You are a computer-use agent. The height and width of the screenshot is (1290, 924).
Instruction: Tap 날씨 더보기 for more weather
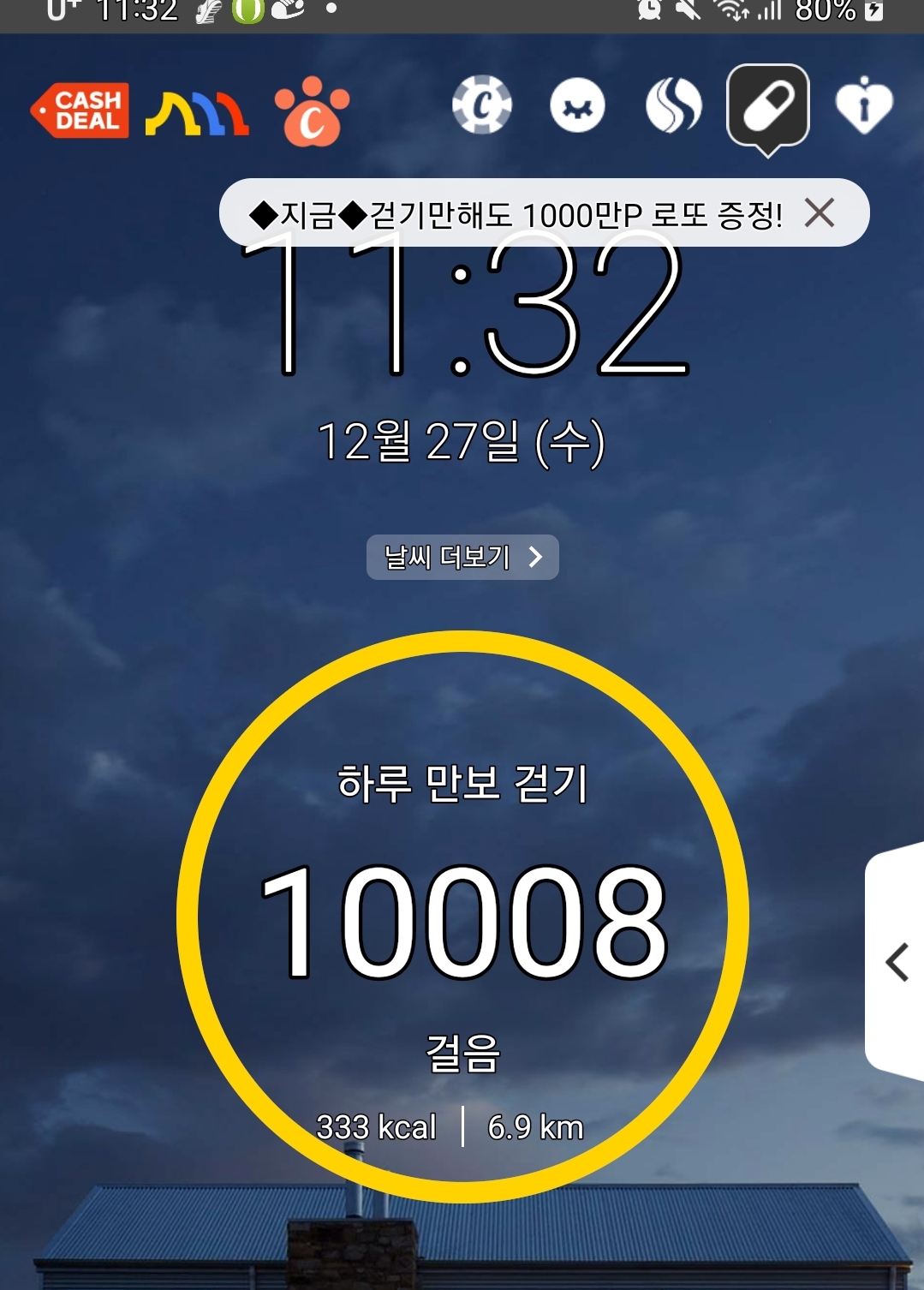coord(462,557)
